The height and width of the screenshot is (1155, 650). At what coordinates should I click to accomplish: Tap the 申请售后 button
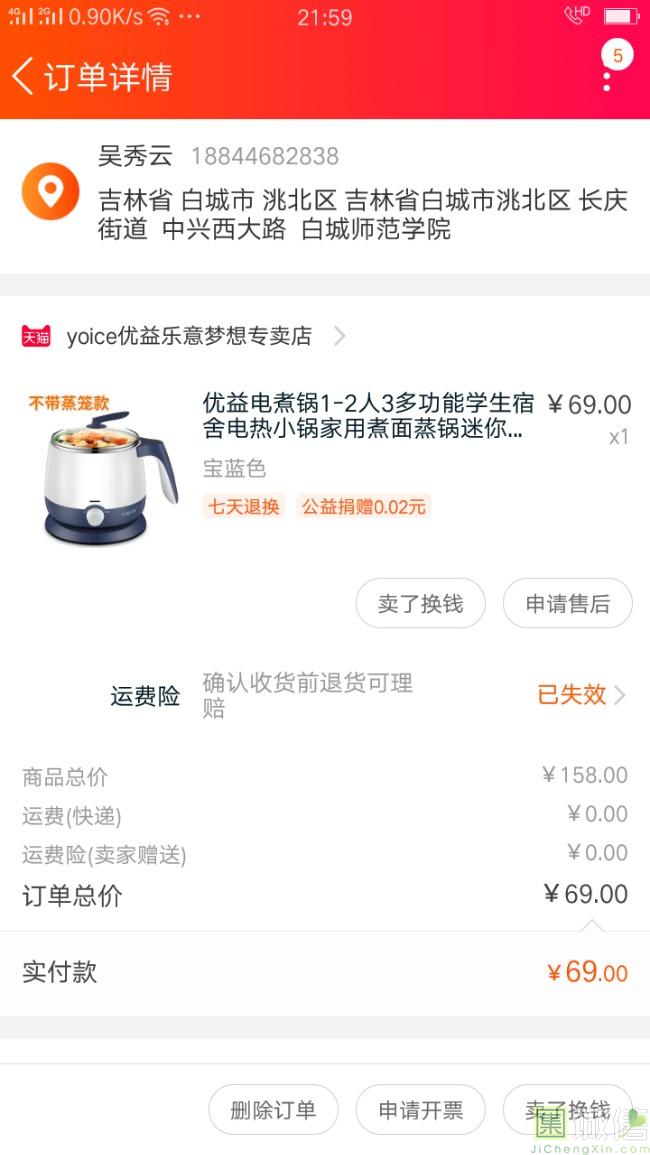click(x=567, y=604)
